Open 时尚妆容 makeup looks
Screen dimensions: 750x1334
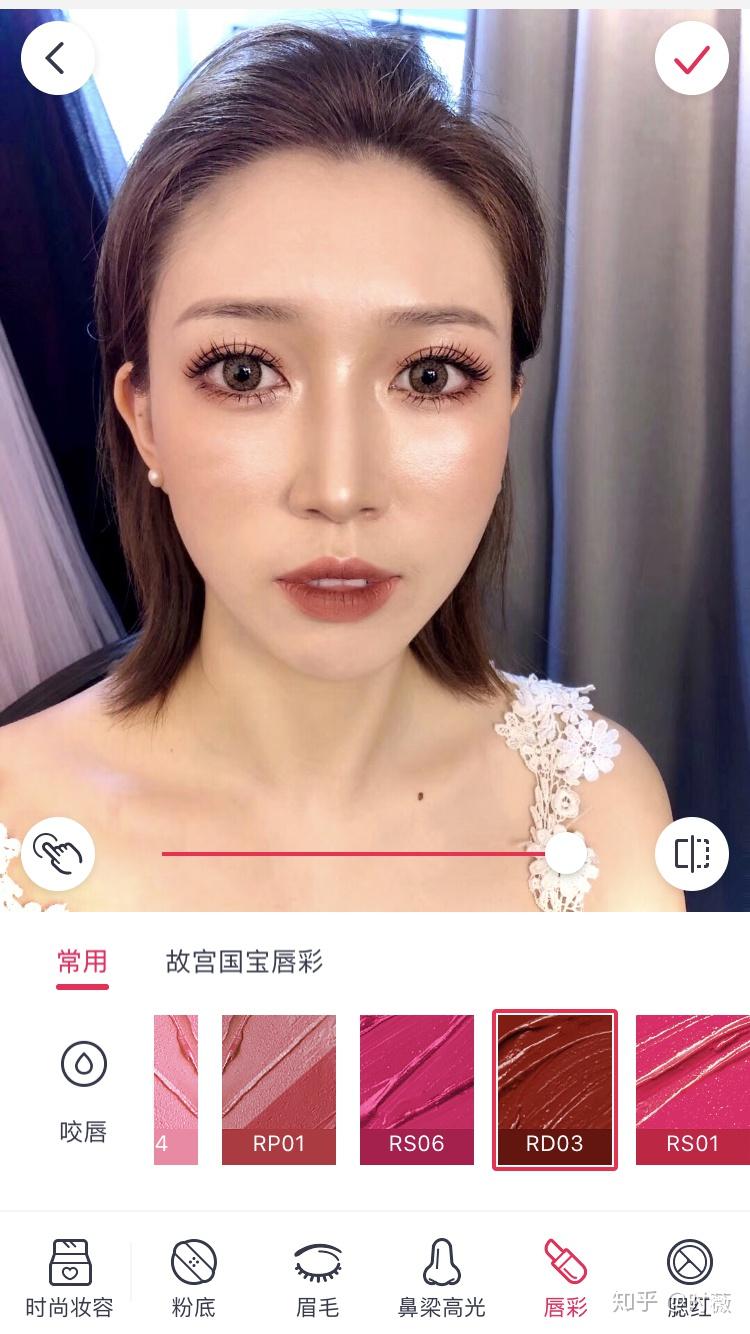[69, 1277]
